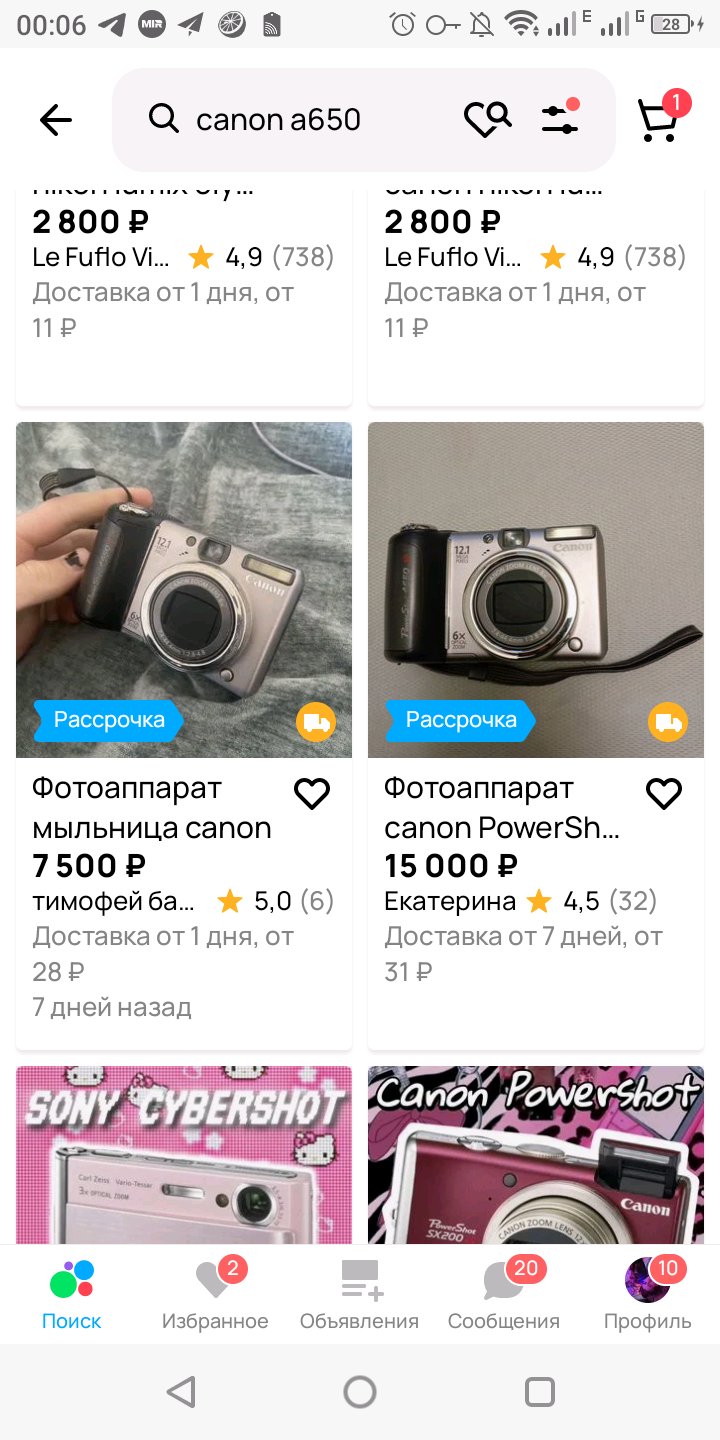Open the "Фотоаппарат canon PowerSh…" listing for 15 000 ₽
The height and width of the screenshot is (1440, 720).
coord(536,590)
